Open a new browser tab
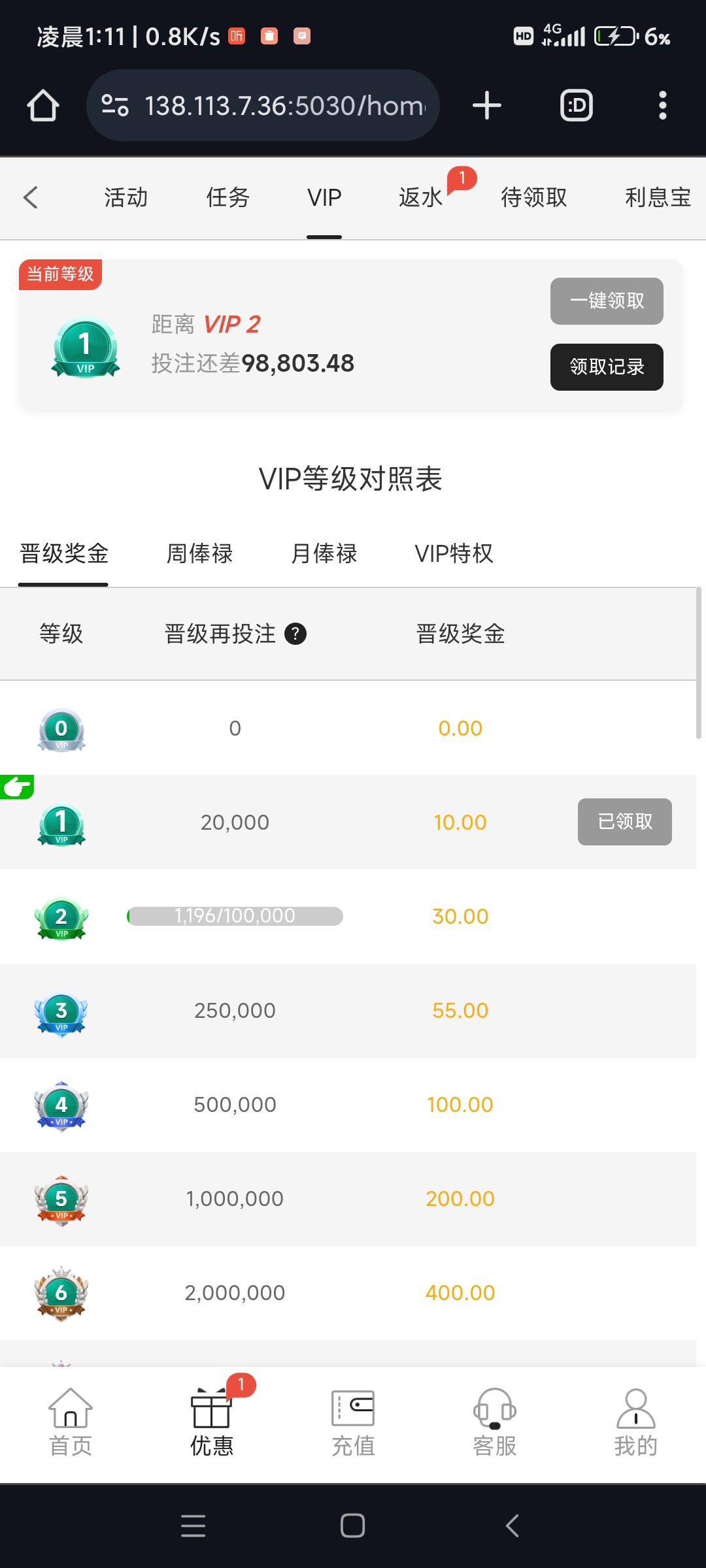Image resolution: width=706 pixels, height=1568 pixels. click(487, 105)
